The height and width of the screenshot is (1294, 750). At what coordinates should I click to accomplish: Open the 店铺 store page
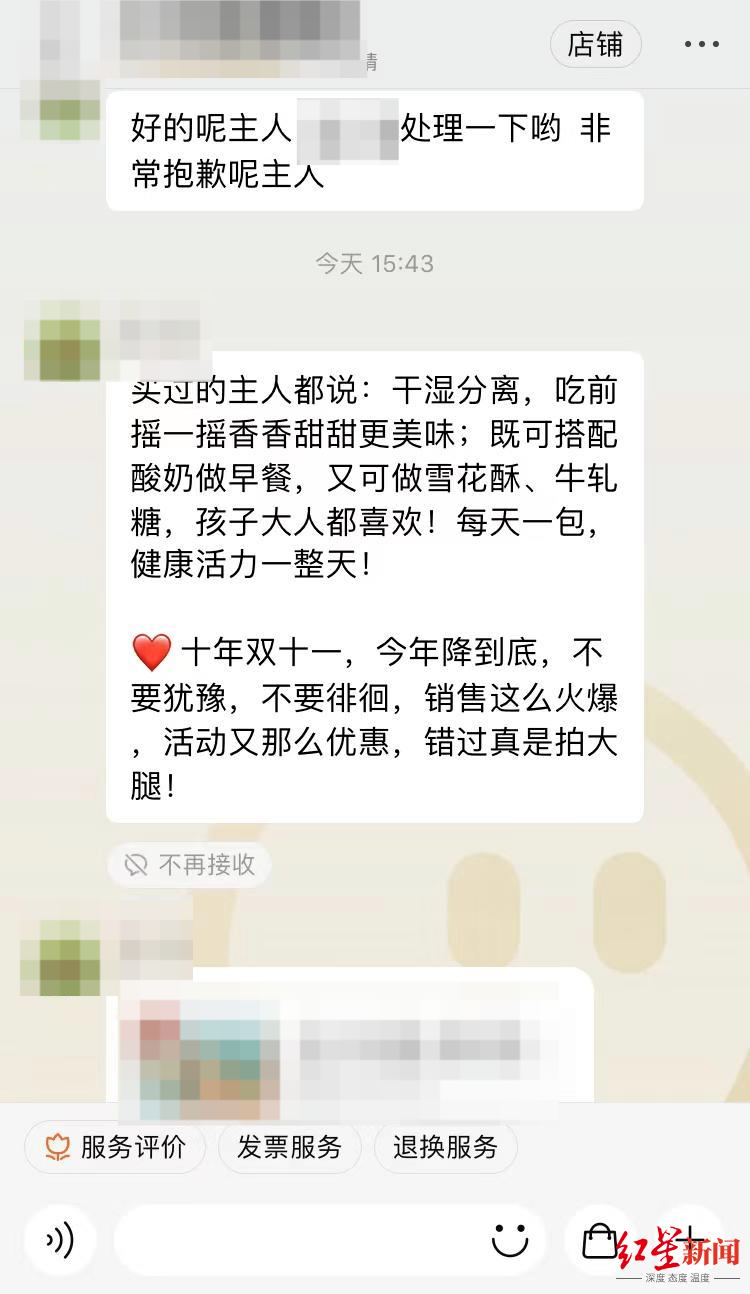[x=595, y=45]
